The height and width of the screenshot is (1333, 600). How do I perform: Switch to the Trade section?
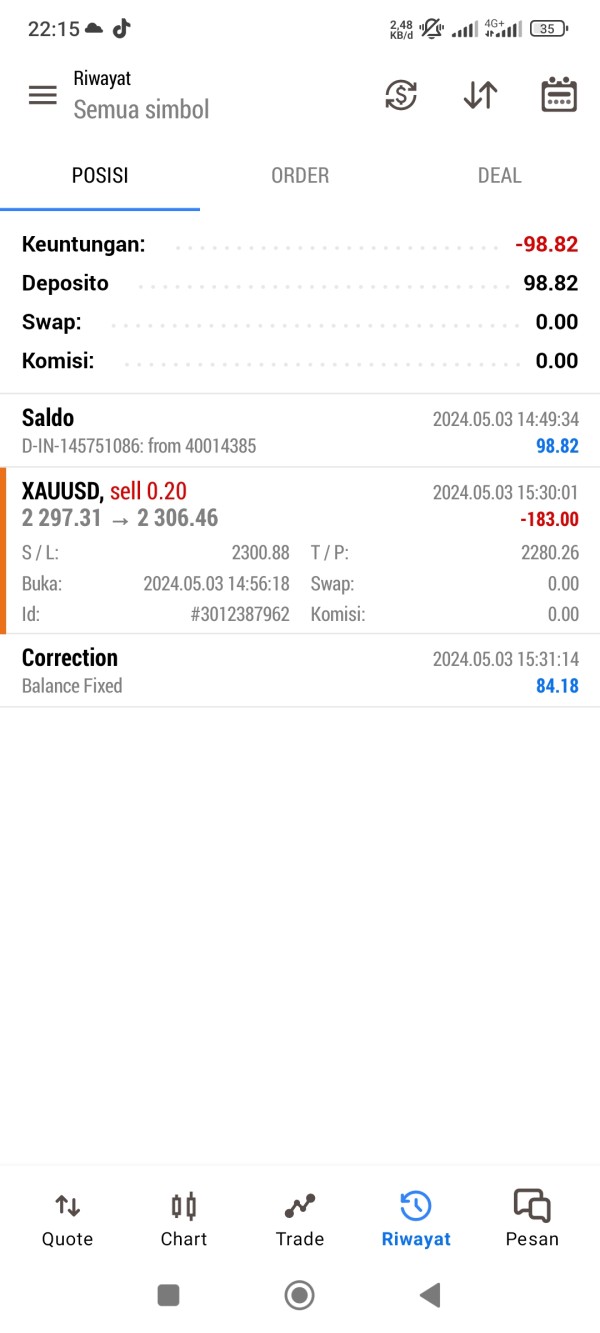pyautogui.click(x=300, y=1220)
